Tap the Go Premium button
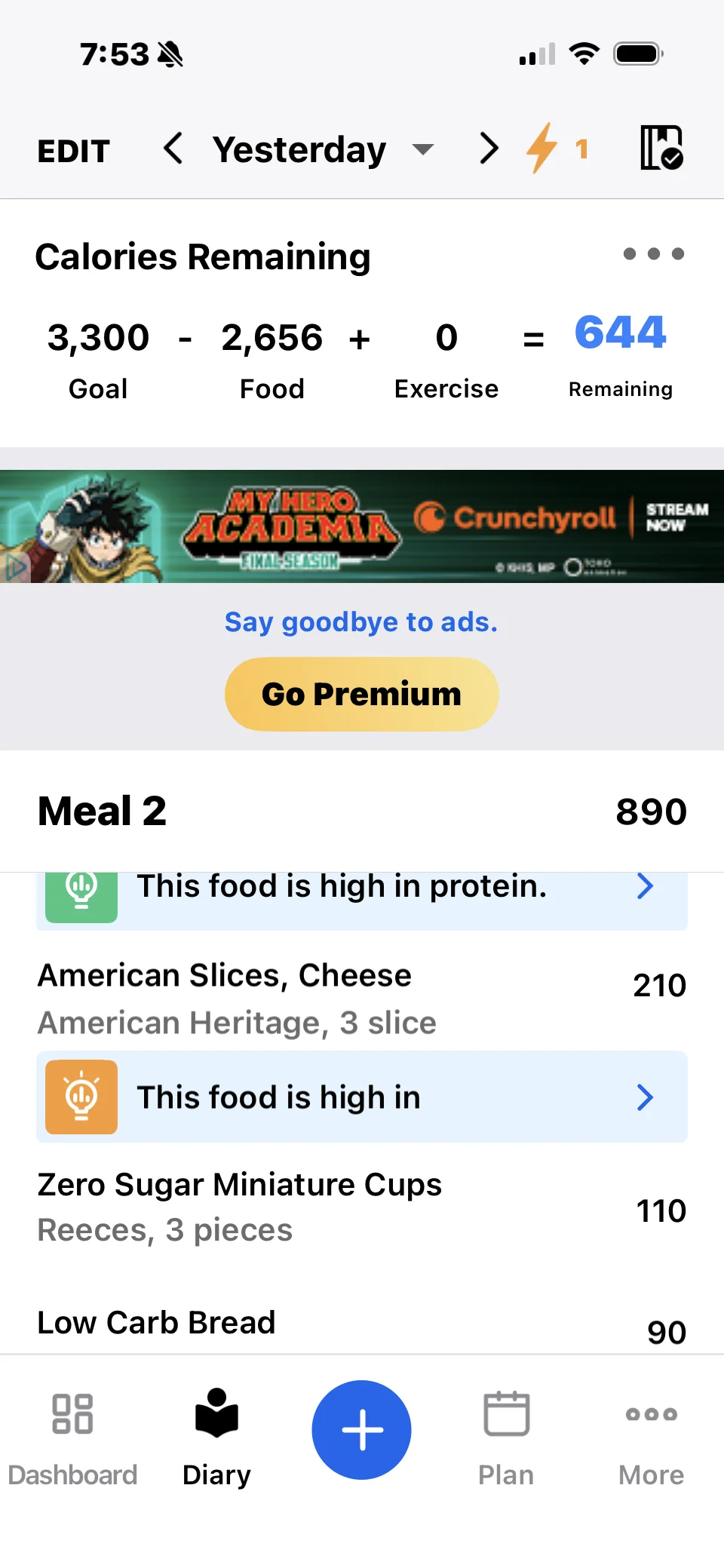The width and height of the screenshot is (724, 1568). click(362, 694)
